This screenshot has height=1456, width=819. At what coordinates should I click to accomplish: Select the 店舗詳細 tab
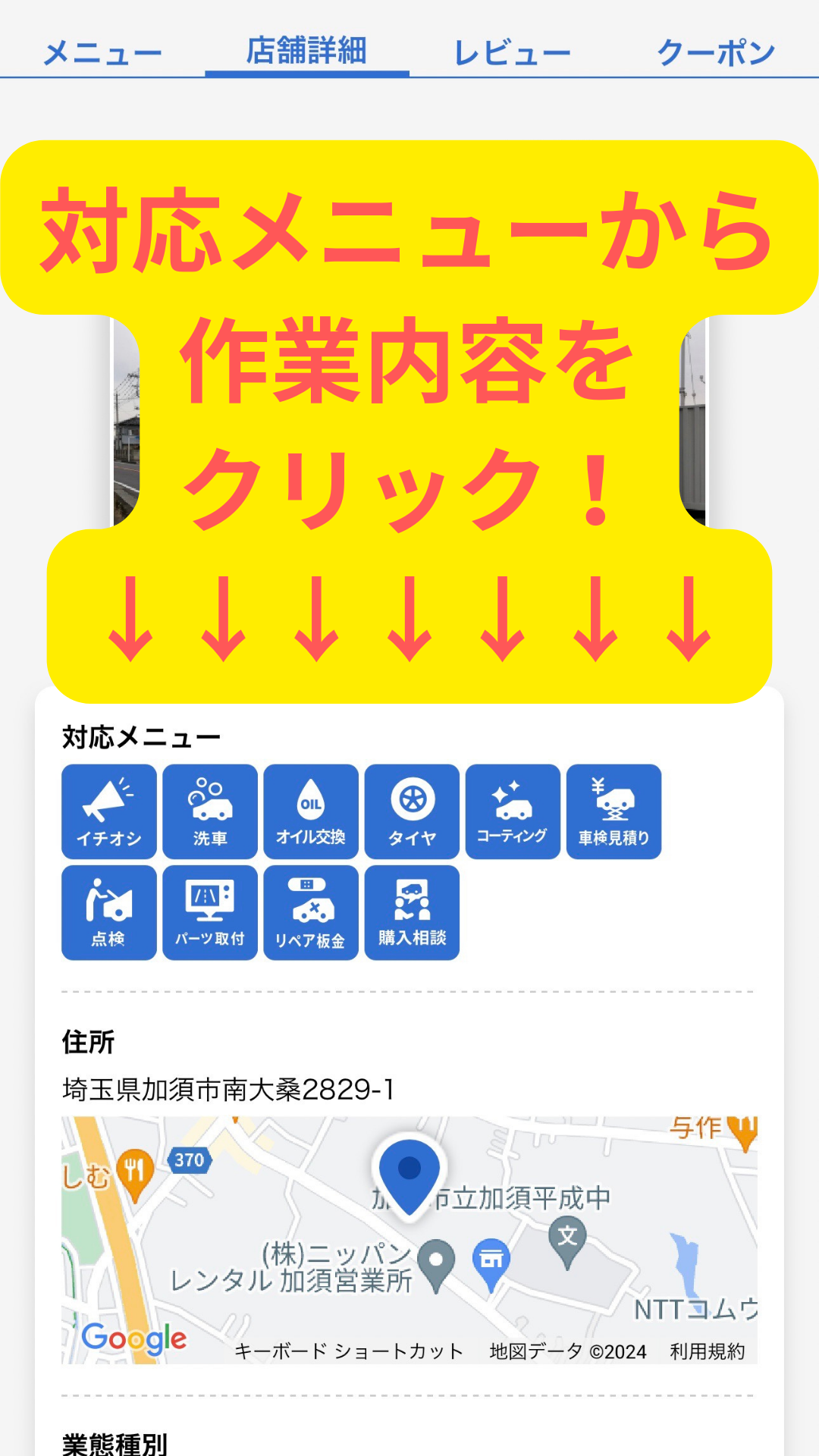coord(306,52)
